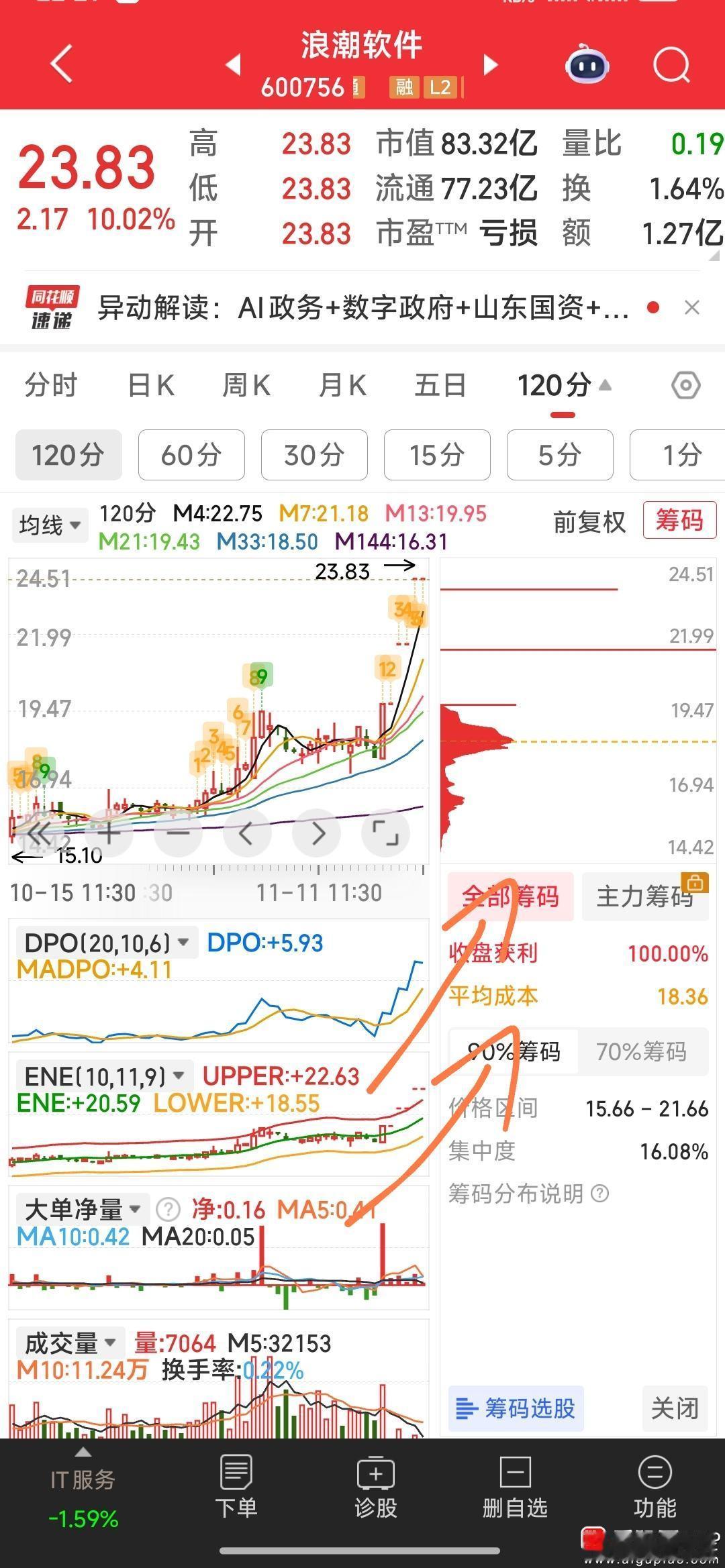725x1568 pixels.
Task: Select the 15分 interval chip
Action: [437, 455]
